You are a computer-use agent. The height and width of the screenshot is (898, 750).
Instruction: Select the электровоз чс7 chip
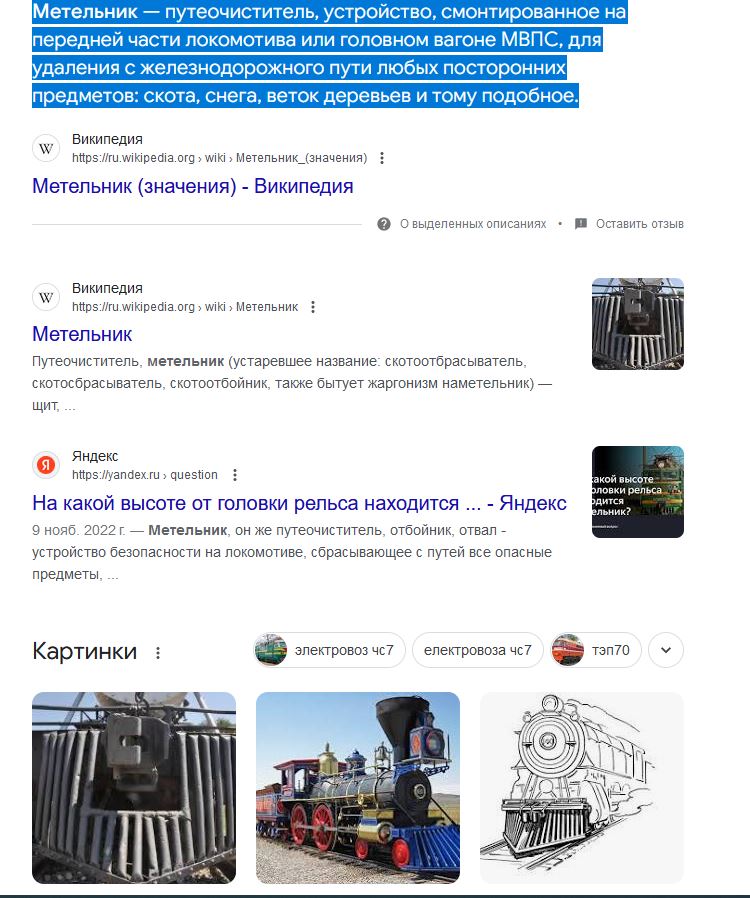click(329, 650)
